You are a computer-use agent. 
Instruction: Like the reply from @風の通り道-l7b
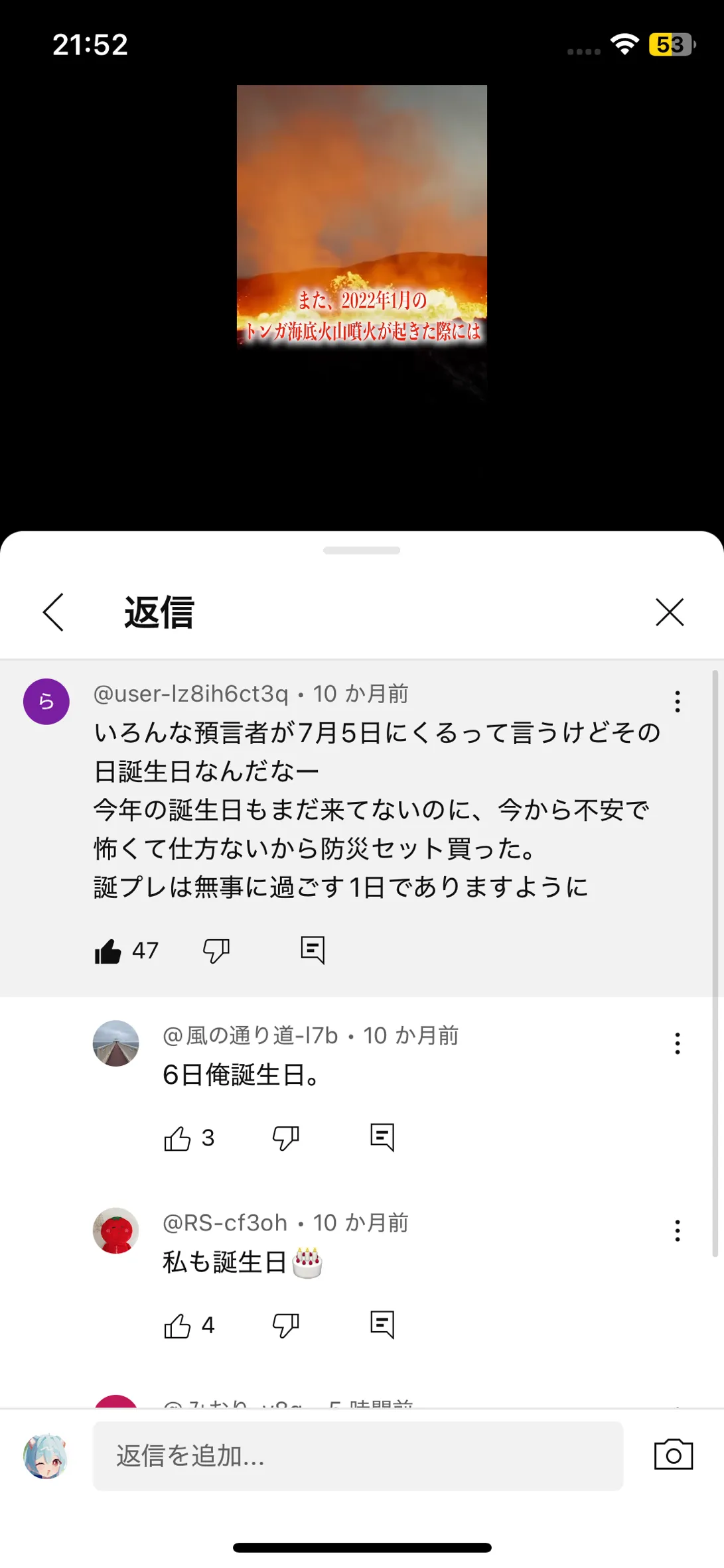pyautogui.click(x=177, y=1138)
